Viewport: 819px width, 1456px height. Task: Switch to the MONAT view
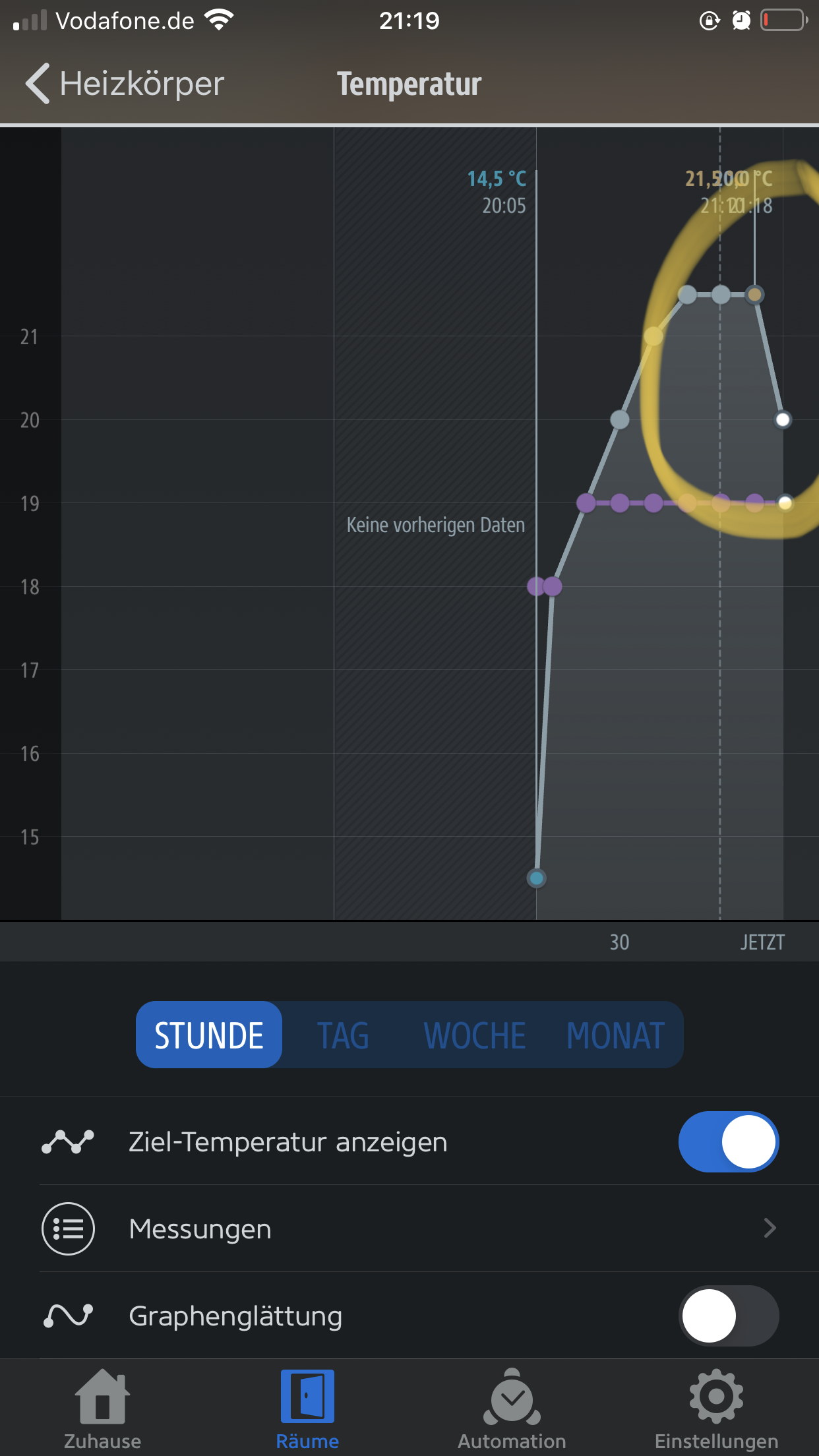(615, 1035)
